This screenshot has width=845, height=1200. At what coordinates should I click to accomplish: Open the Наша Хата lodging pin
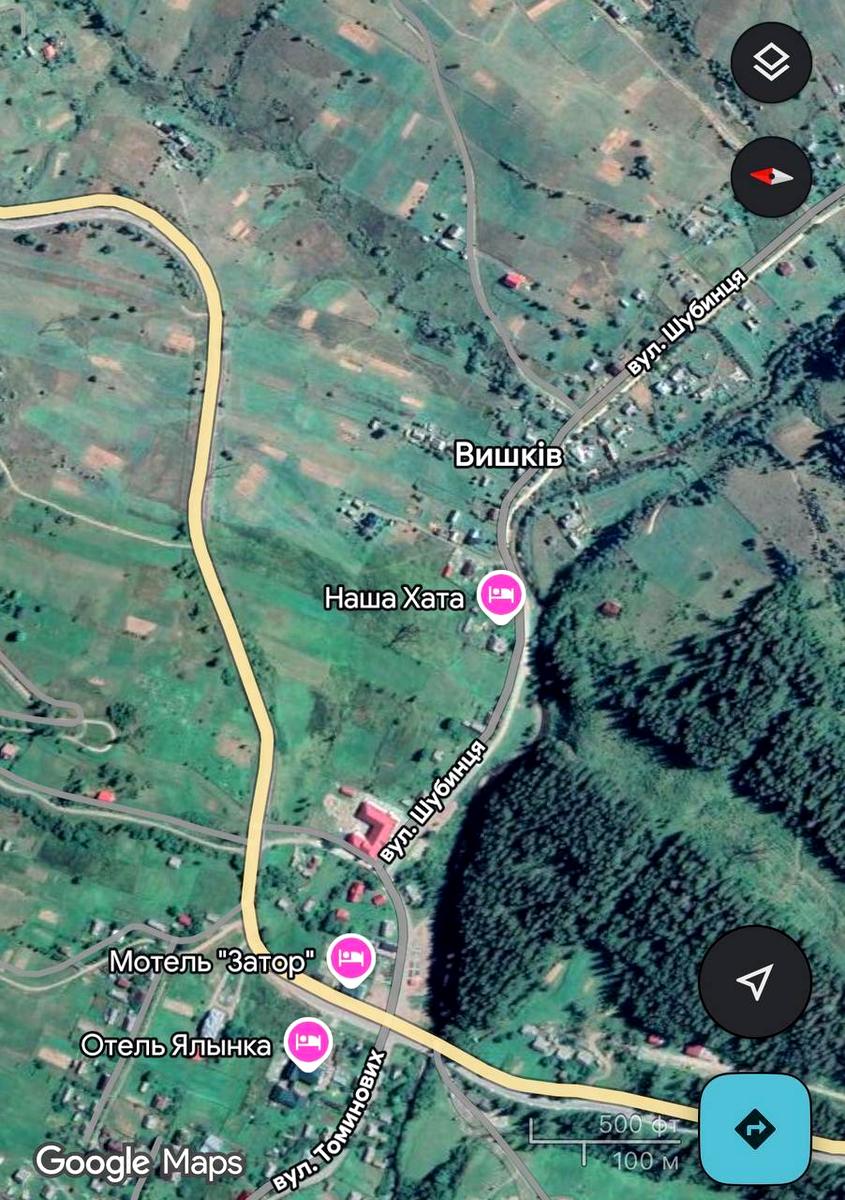(500, 595)
